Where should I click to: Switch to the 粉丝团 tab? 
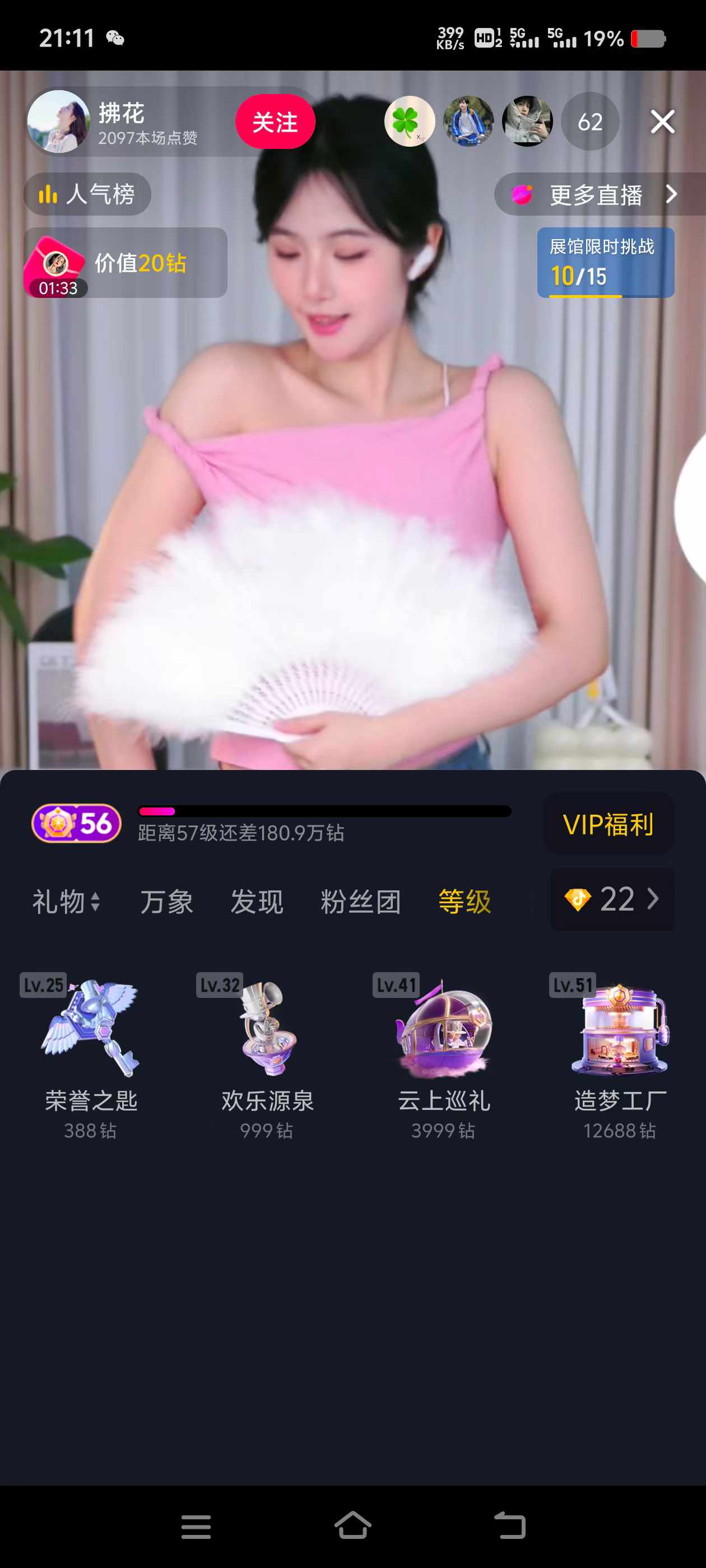click(361, 901)
